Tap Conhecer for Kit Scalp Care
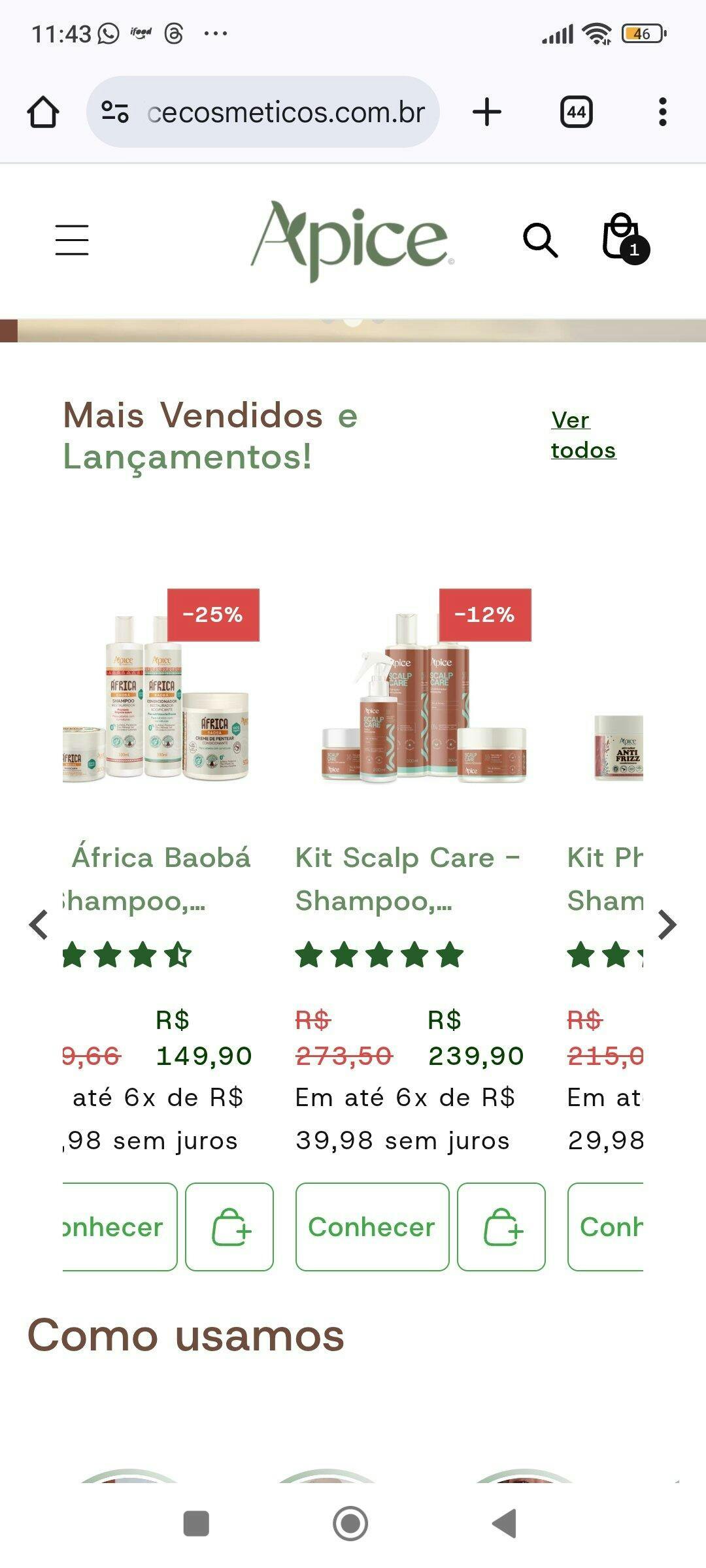The width and height of the screenshot is (706, 1568). (372, 1226)
